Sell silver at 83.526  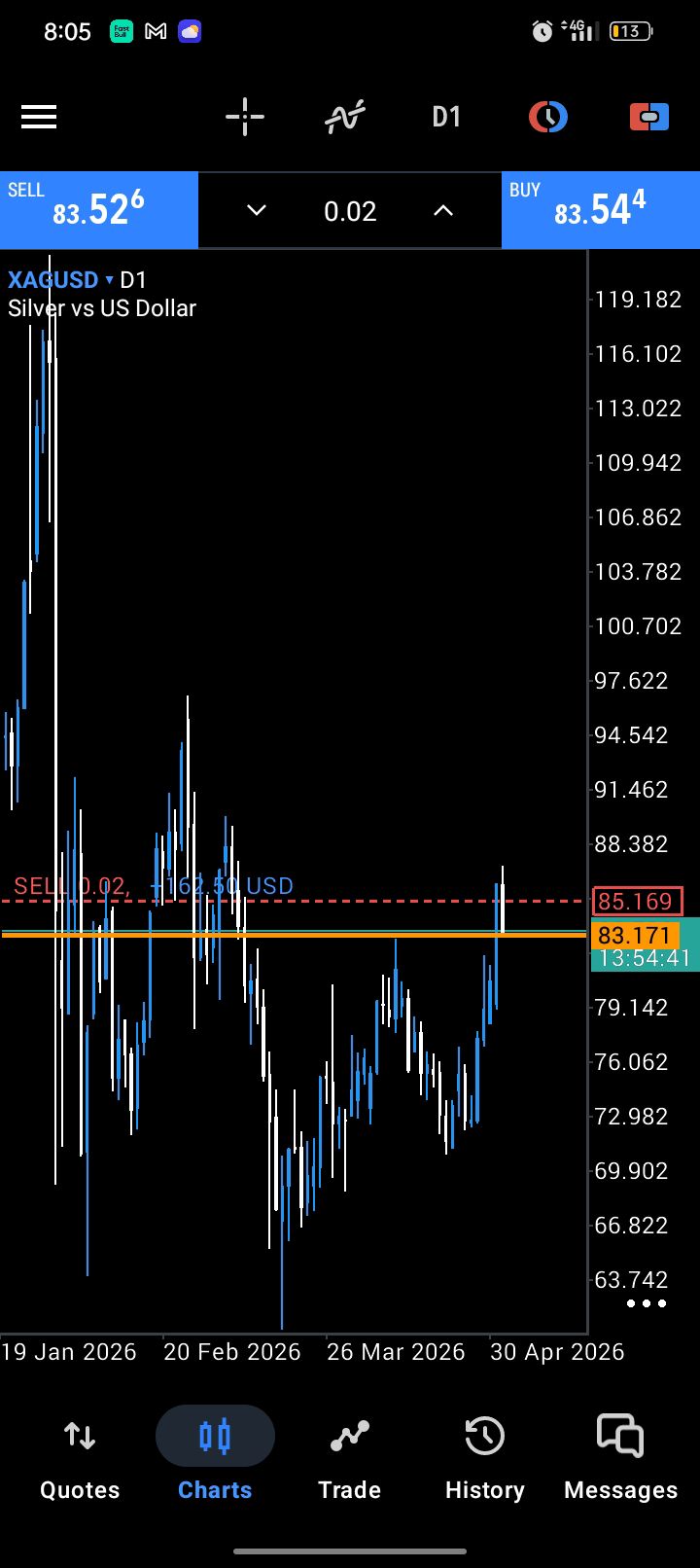pos(99,210)
